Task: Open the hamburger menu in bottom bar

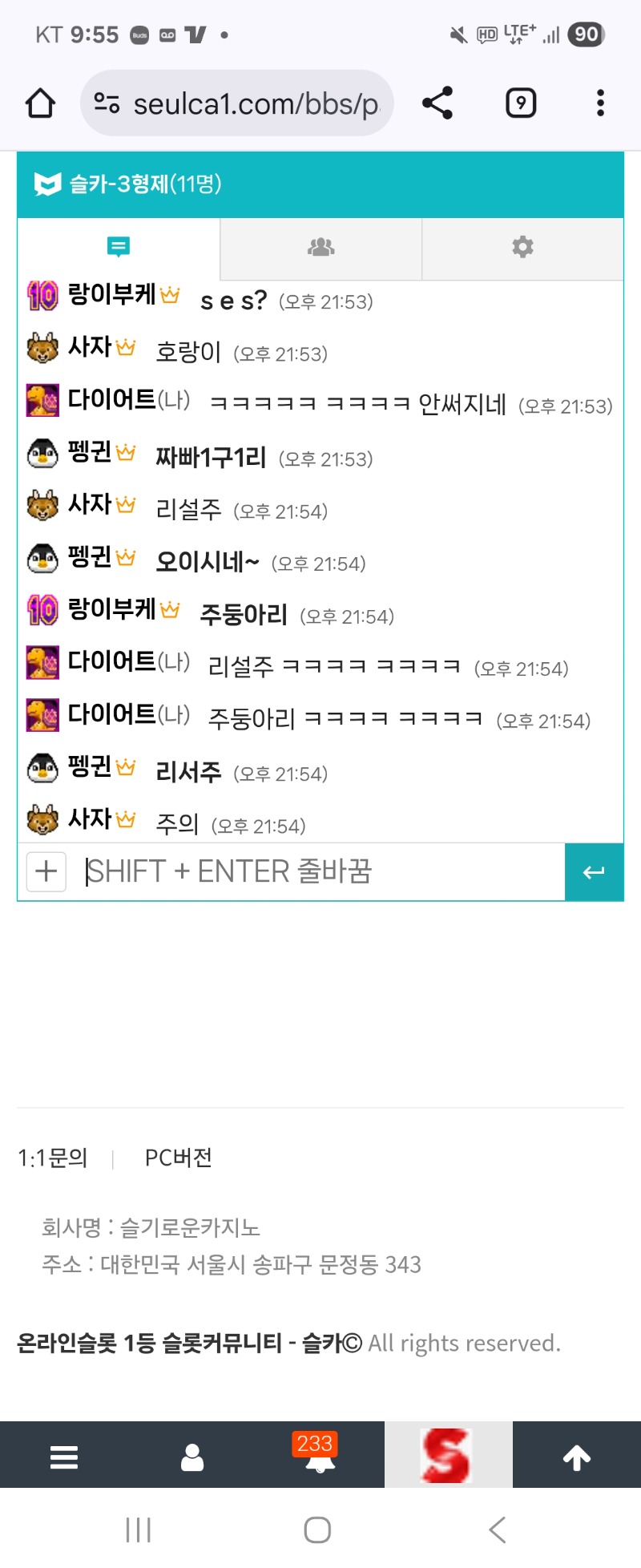Action: 64,1457
